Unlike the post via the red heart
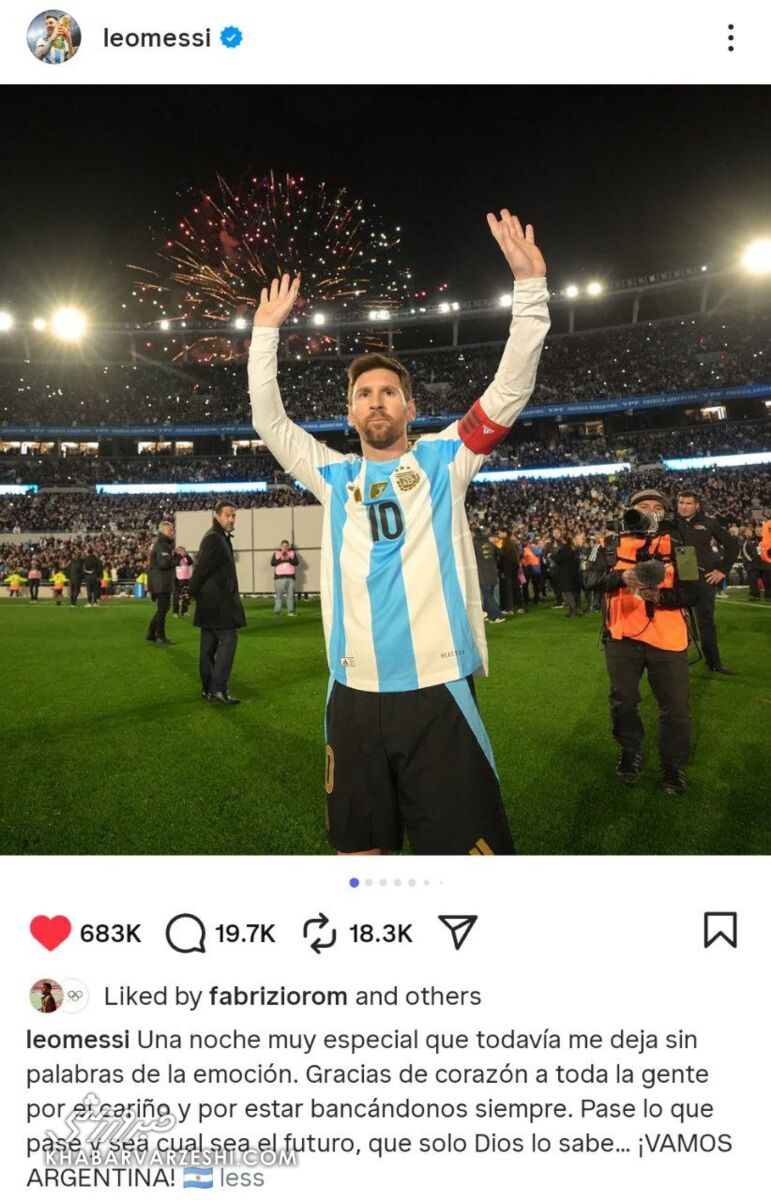Viewport: 771px width, 1200px height. coord(50,933)
